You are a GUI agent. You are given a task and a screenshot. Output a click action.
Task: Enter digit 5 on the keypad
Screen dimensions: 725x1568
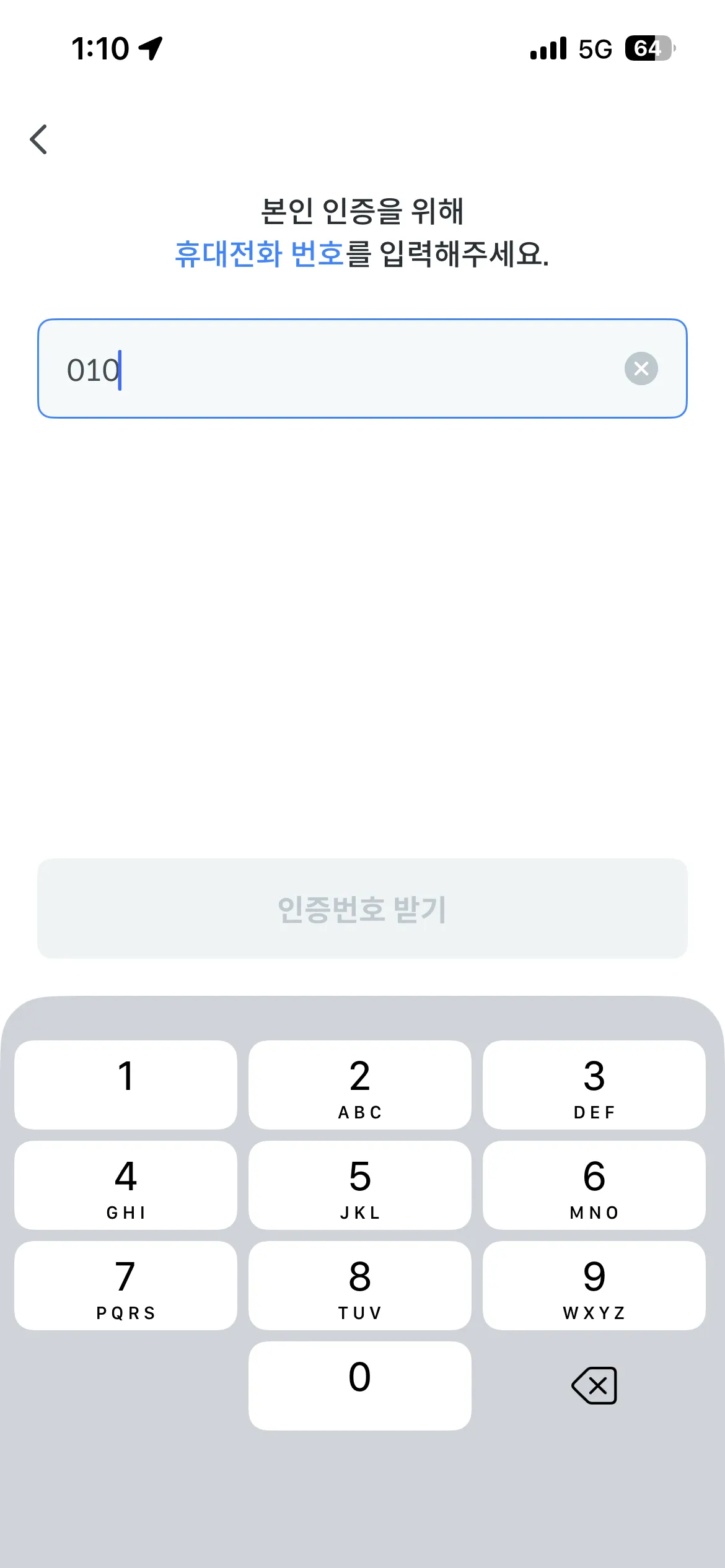359,1185
